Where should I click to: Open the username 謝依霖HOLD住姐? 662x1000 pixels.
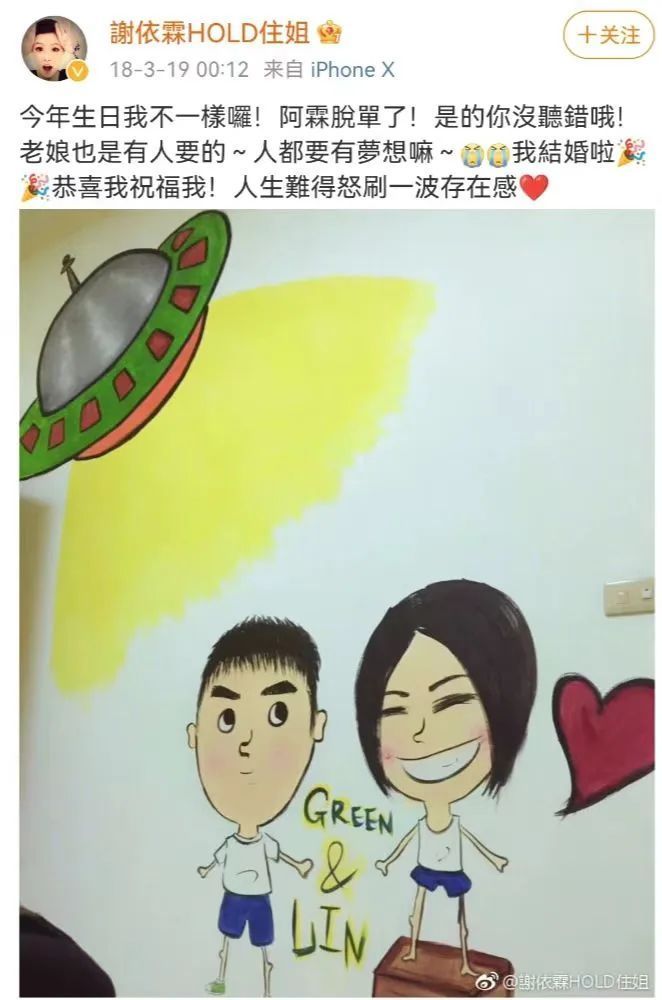coord(214,32)
